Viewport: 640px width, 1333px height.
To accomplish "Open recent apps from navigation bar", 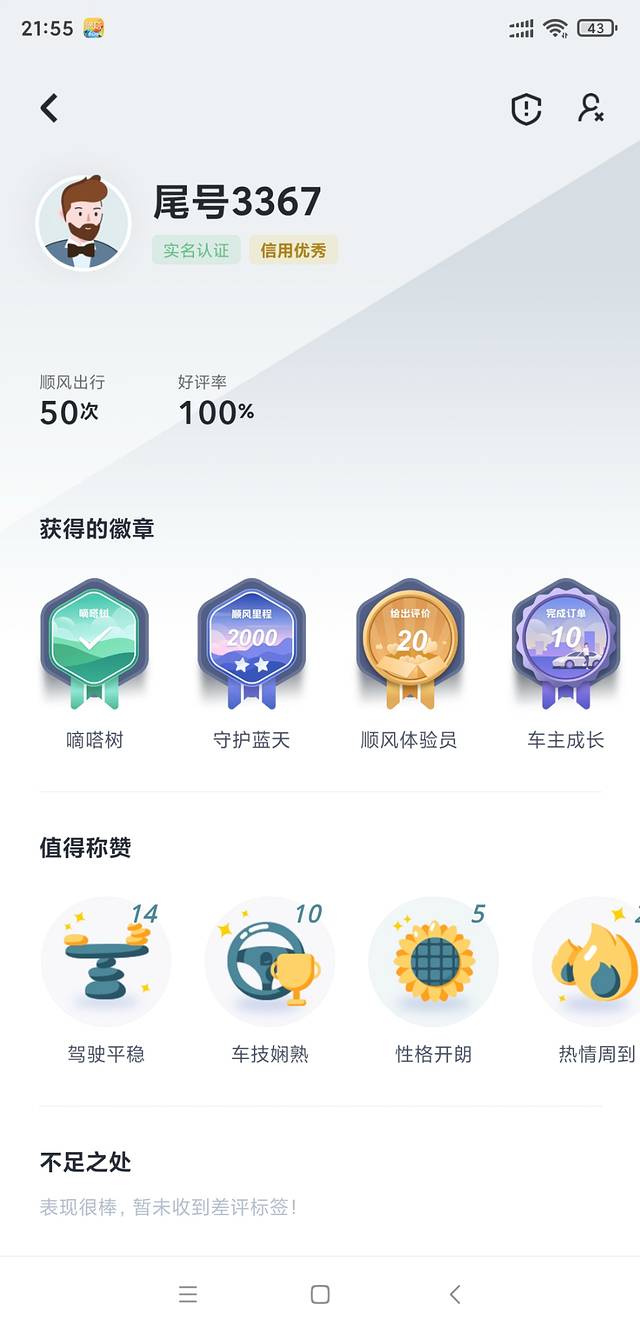I will pyautogui.click(x=188, y=1294).
